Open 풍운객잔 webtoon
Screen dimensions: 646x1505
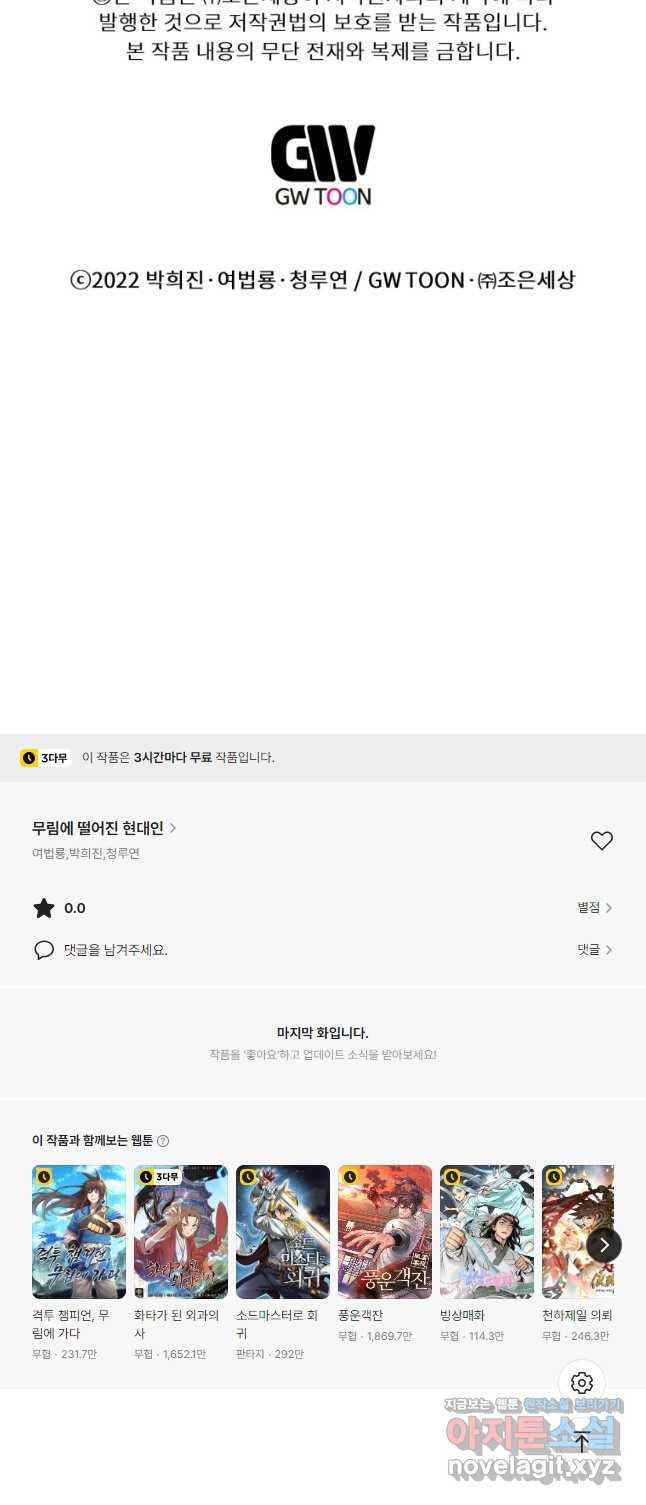click(385, 1232)
